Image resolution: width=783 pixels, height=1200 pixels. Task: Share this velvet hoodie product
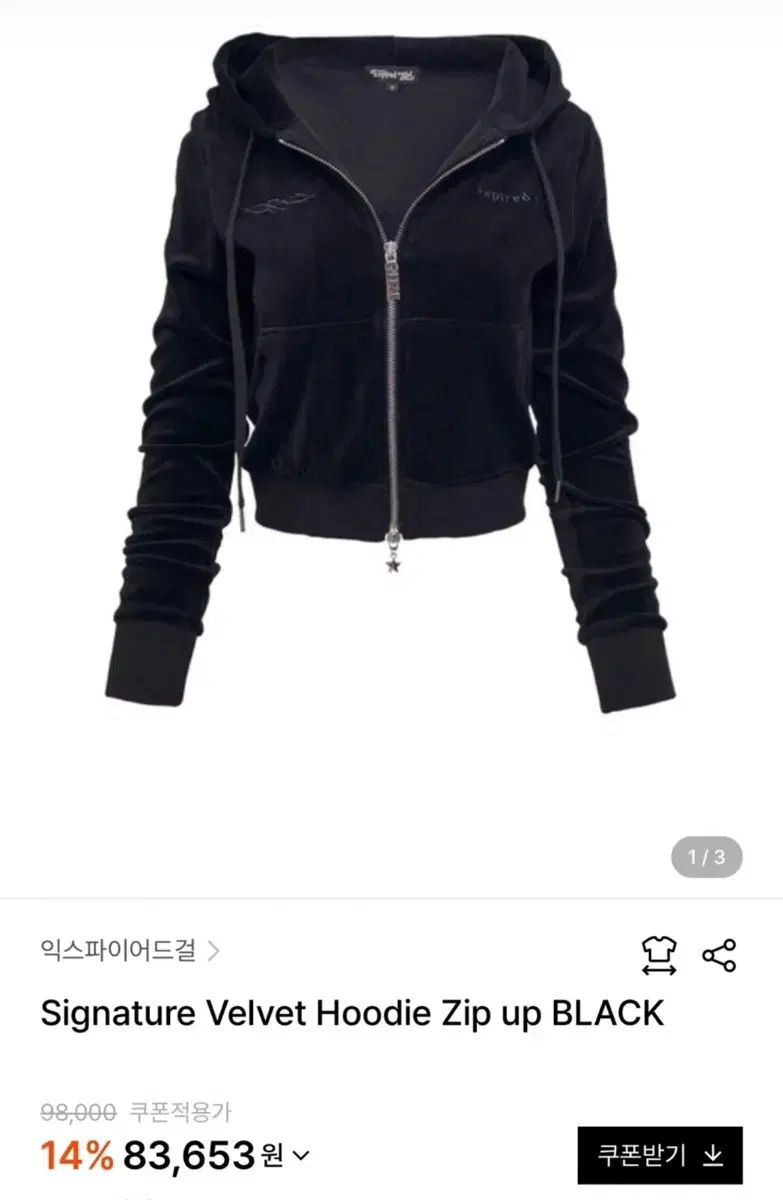[719, 955]
